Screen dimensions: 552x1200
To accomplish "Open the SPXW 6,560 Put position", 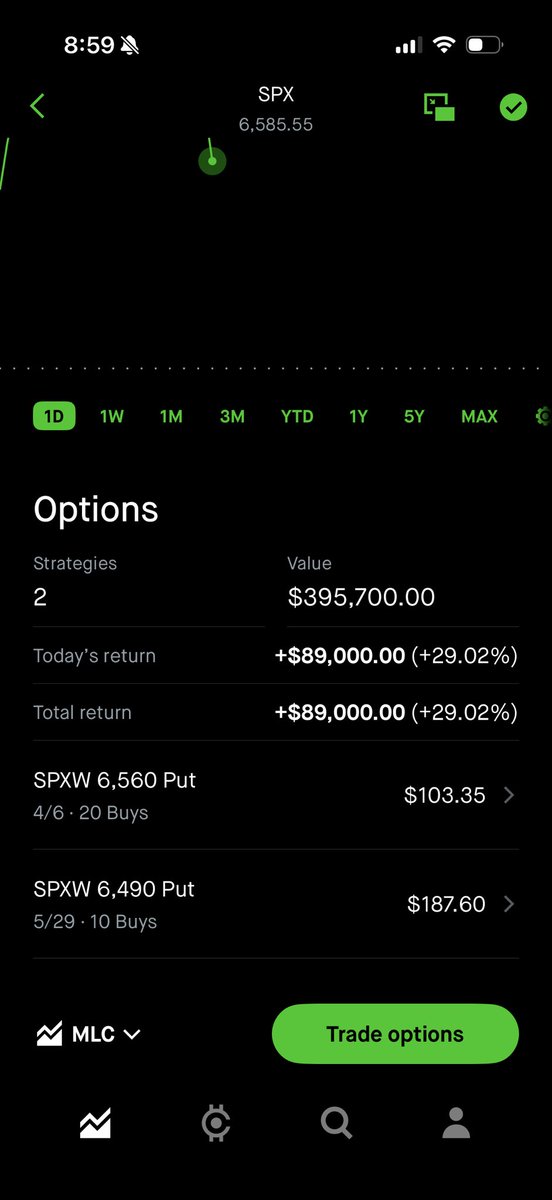I will pyautogui.click(x=276, y=796).
